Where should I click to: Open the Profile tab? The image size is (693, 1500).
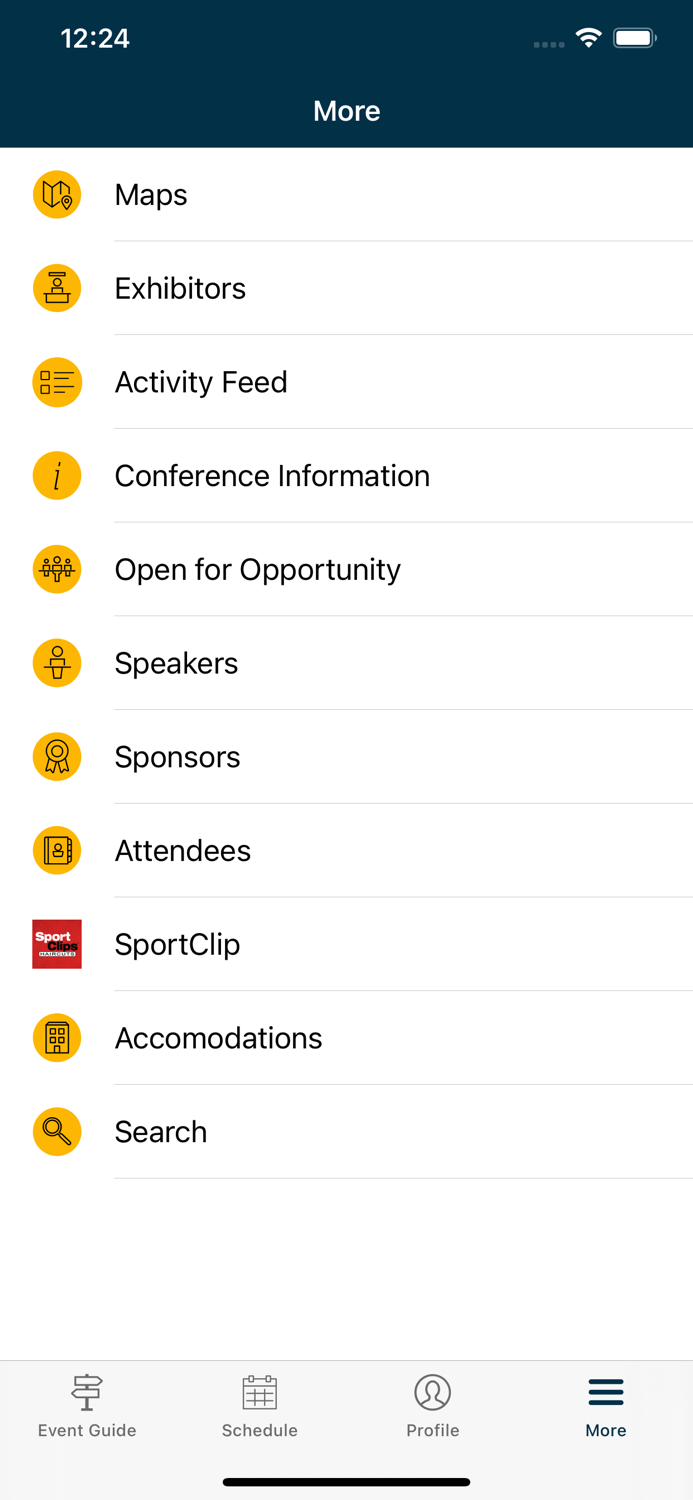coord(433,1406)
